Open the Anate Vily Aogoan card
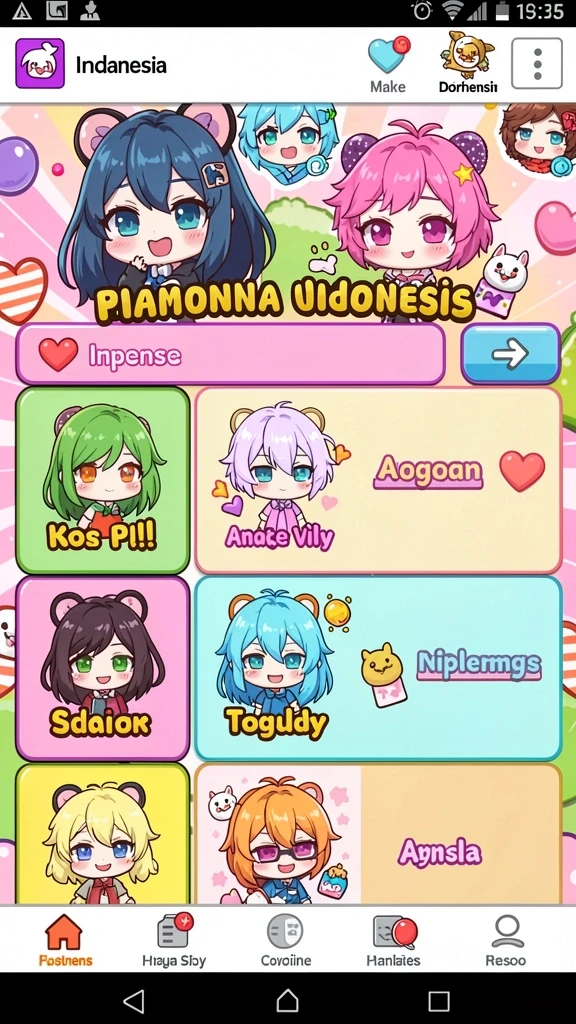This screenshot has width=576, height=1024. pos(378,481)
